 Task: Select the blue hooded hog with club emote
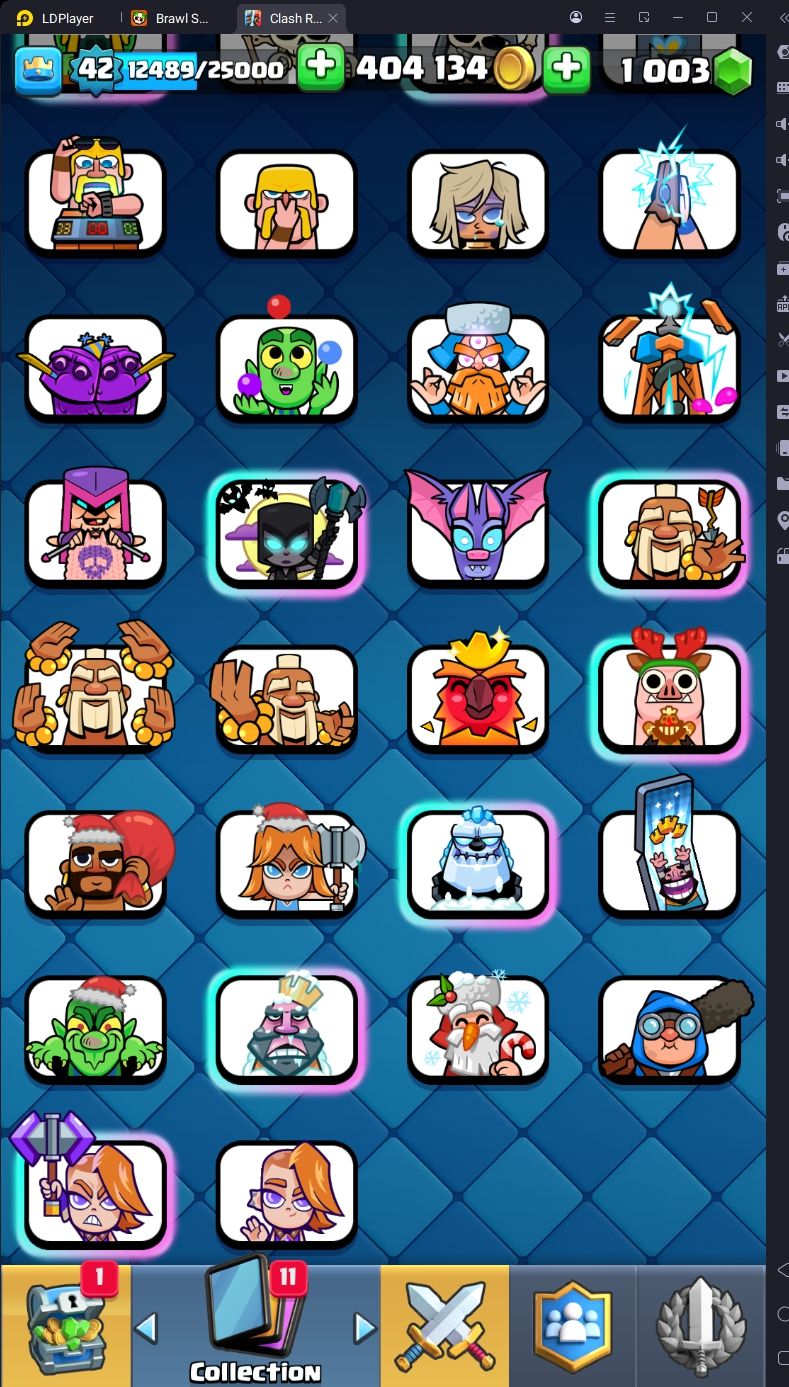pos(669,1028)
